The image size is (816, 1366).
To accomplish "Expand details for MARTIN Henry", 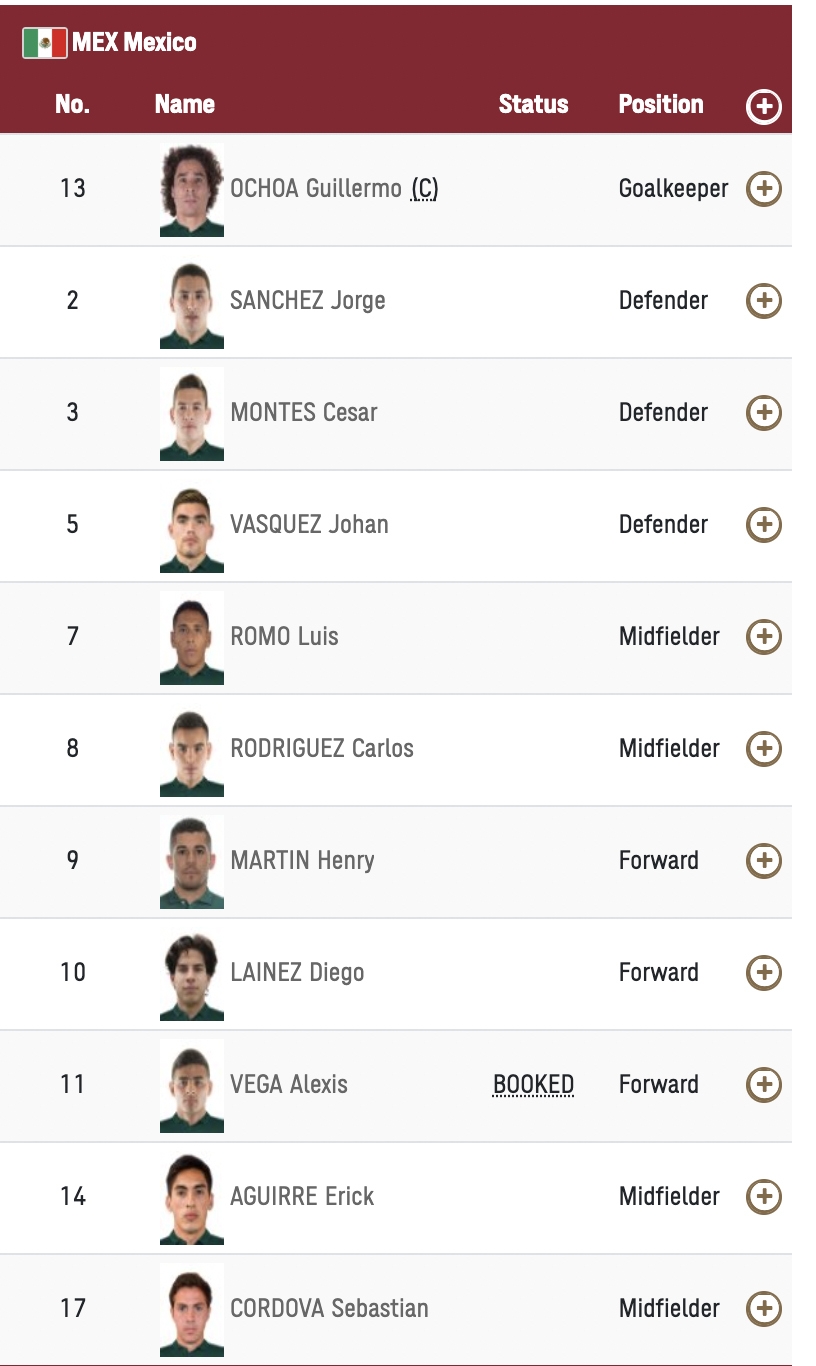I will [764, 861].
